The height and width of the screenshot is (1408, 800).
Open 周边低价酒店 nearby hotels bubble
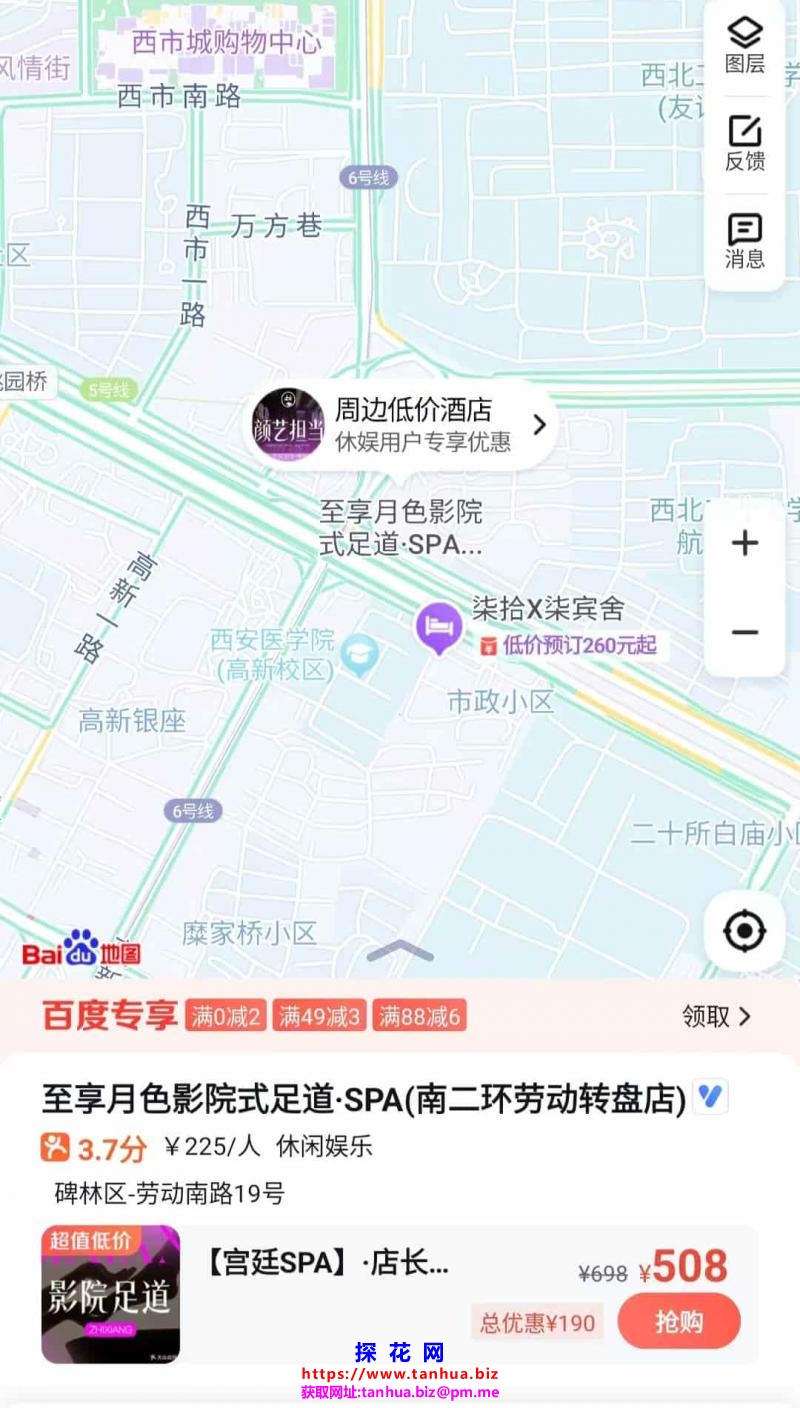(x=402, y=424)
